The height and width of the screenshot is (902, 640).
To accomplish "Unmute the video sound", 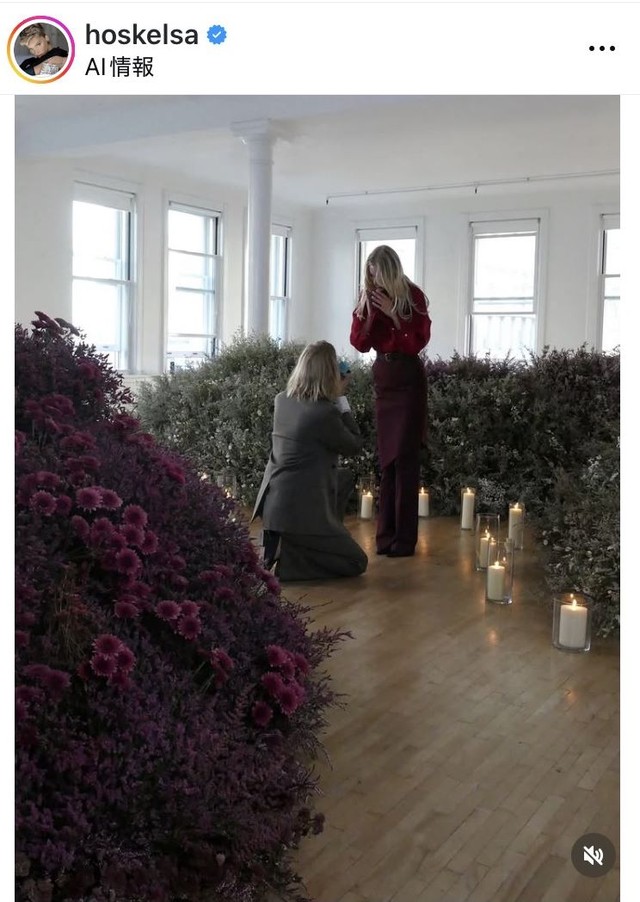I will 593,855.
